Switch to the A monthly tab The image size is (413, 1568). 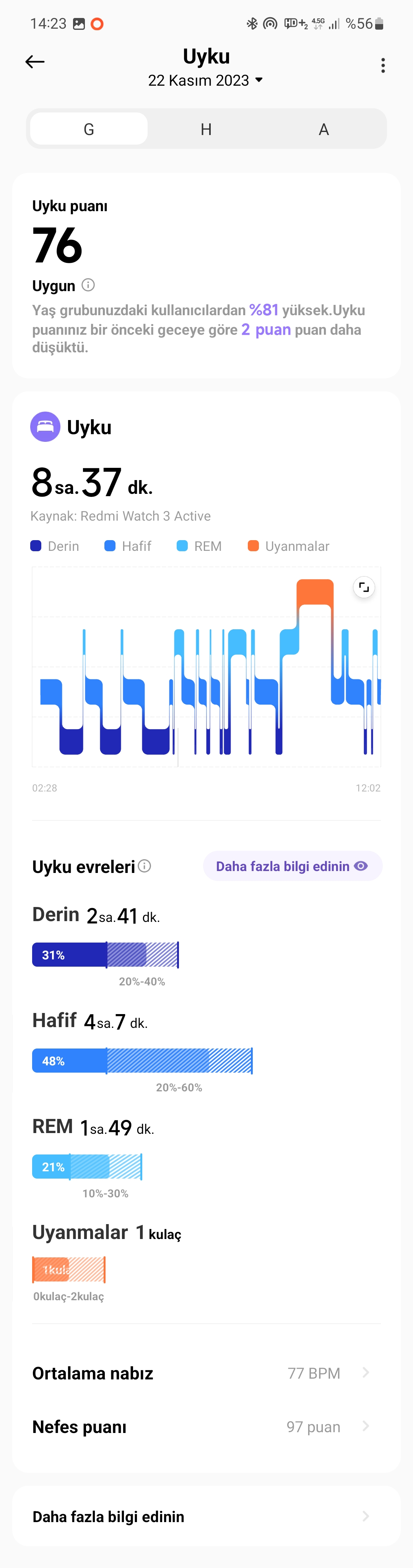coord(324,129)
